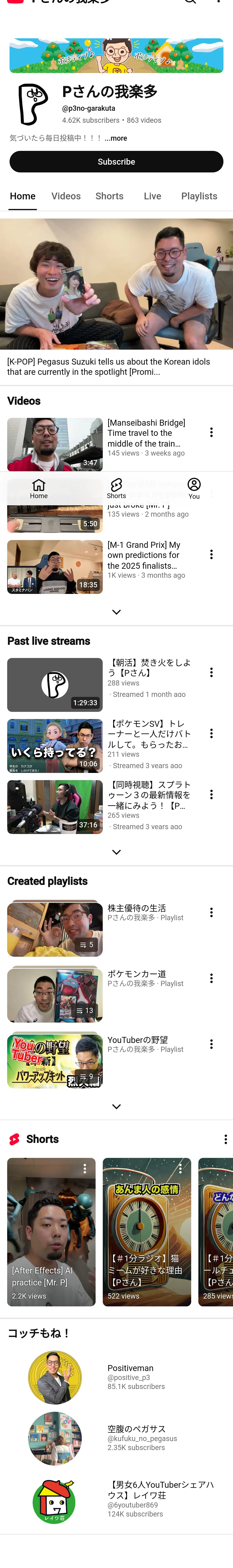
Task: Expand the Videos section with the chevron
Action: (x=116, y=612)
